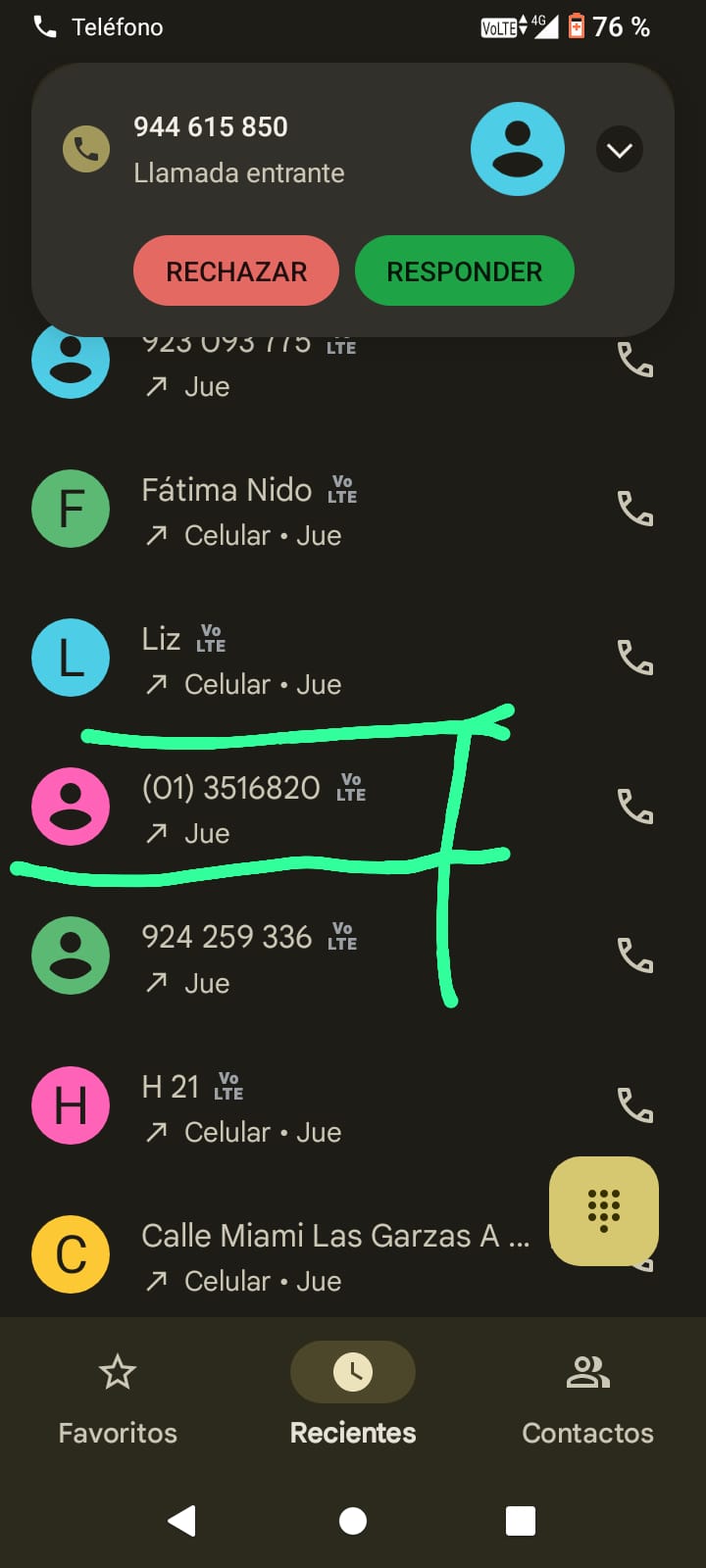The height and width of the screenshot is (1568, 706).
Task: Open the (01) 3516820 call entry
Action: [294, 808]
